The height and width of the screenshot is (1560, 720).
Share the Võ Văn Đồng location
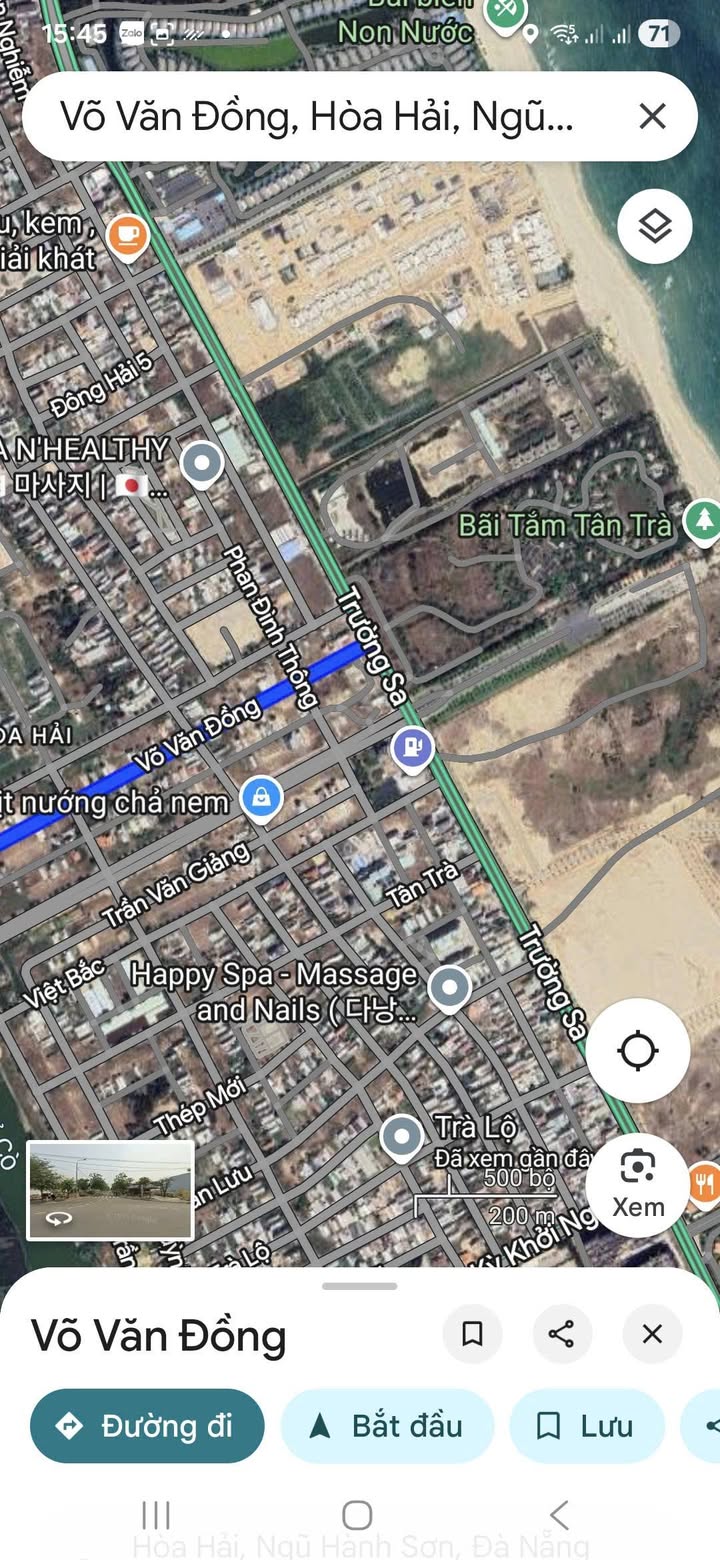562,1333
